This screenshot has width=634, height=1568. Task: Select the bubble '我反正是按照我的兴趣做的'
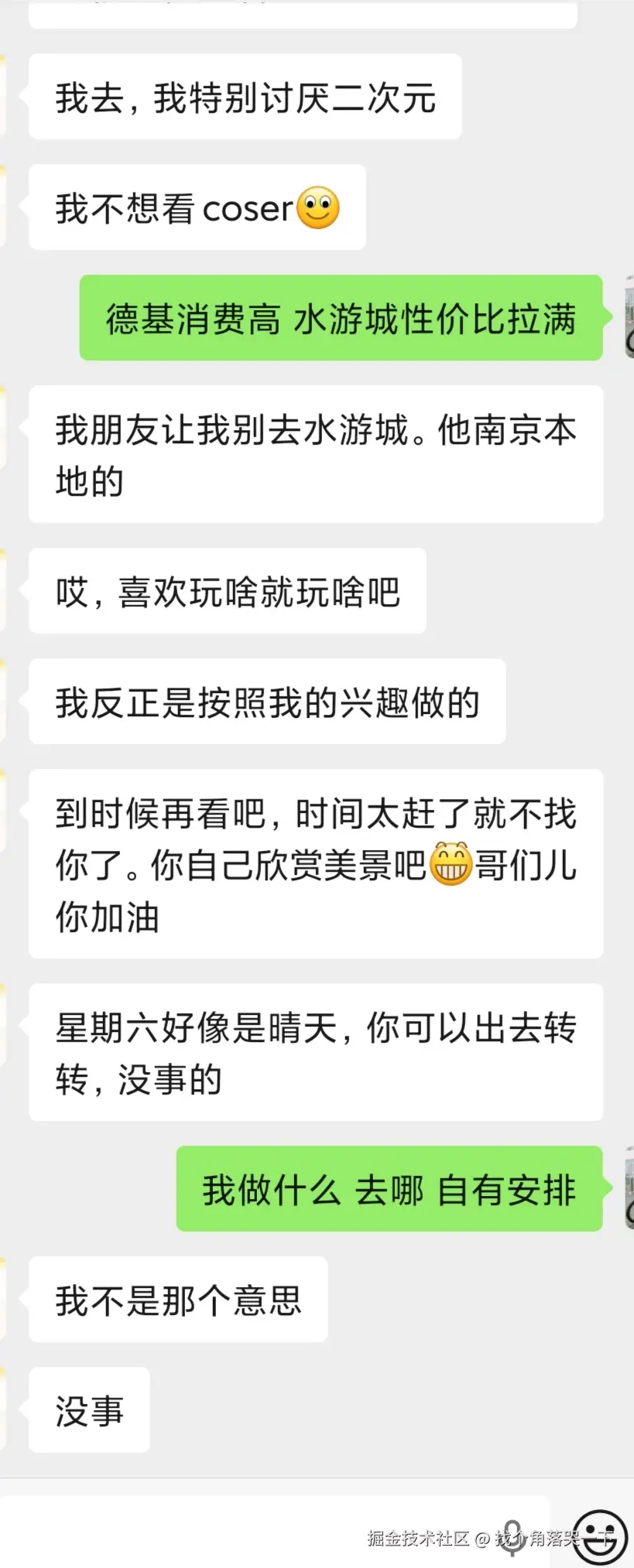click(x=267, y=701)
